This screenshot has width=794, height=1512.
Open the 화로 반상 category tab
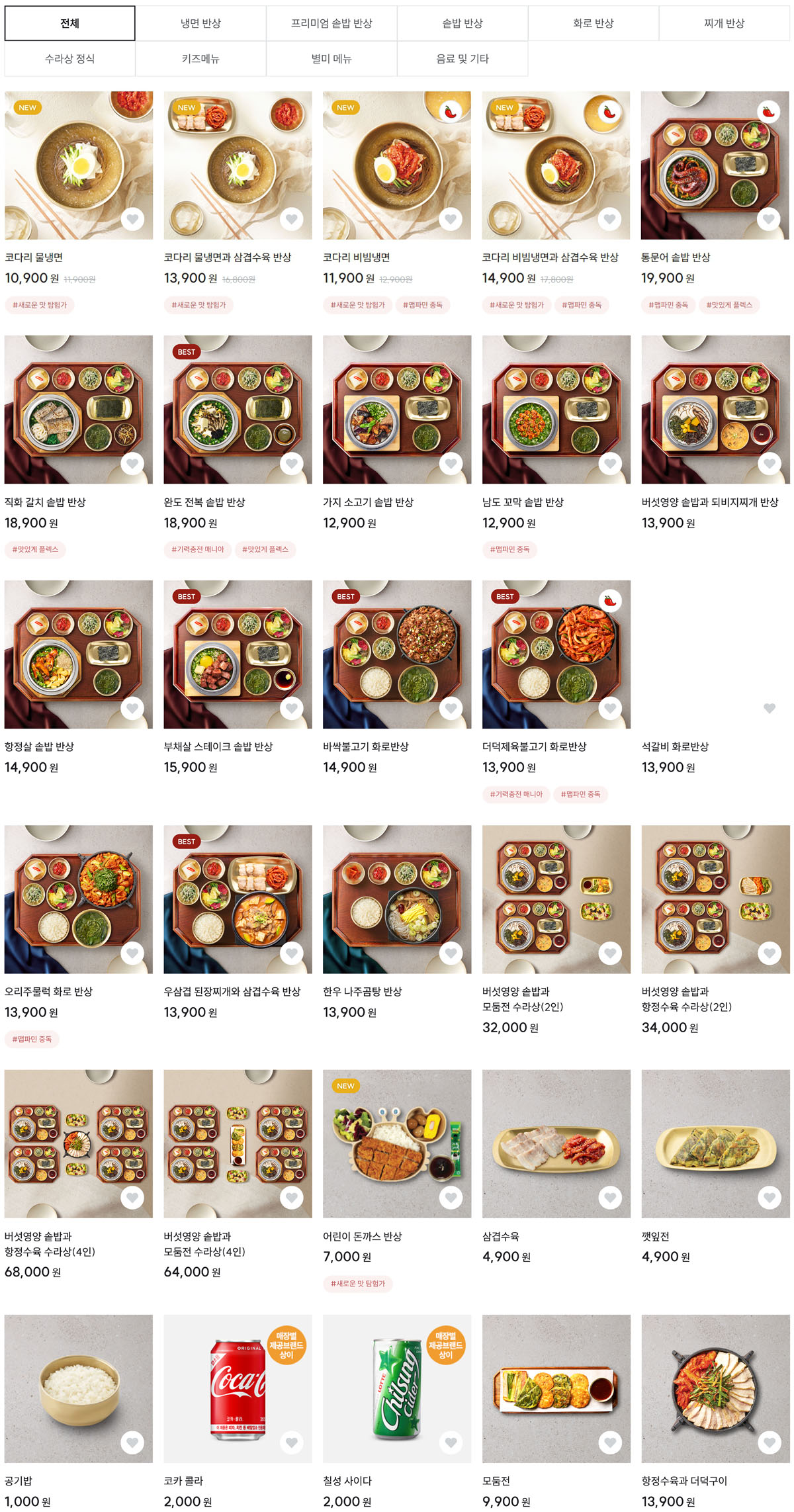[594, 24]
